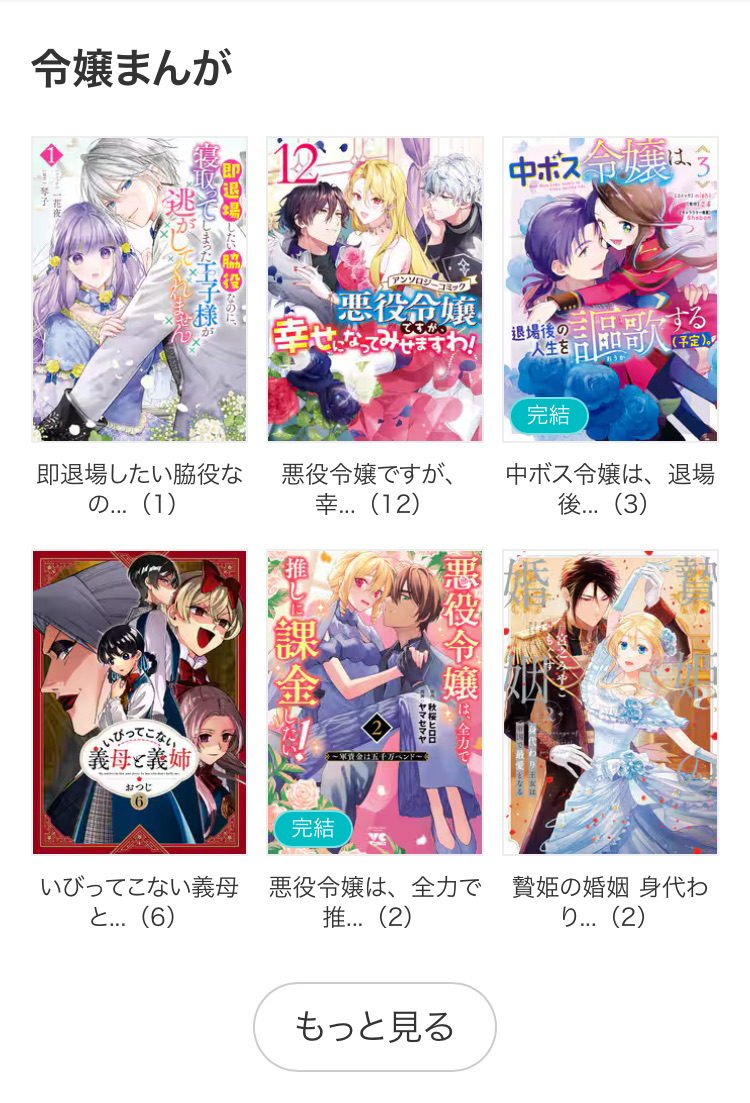The width and height of the screenshot is (750, 1103).
Task: Open 即退場したい脇役なの… volume 1 manga
Action: coord(139,289)
